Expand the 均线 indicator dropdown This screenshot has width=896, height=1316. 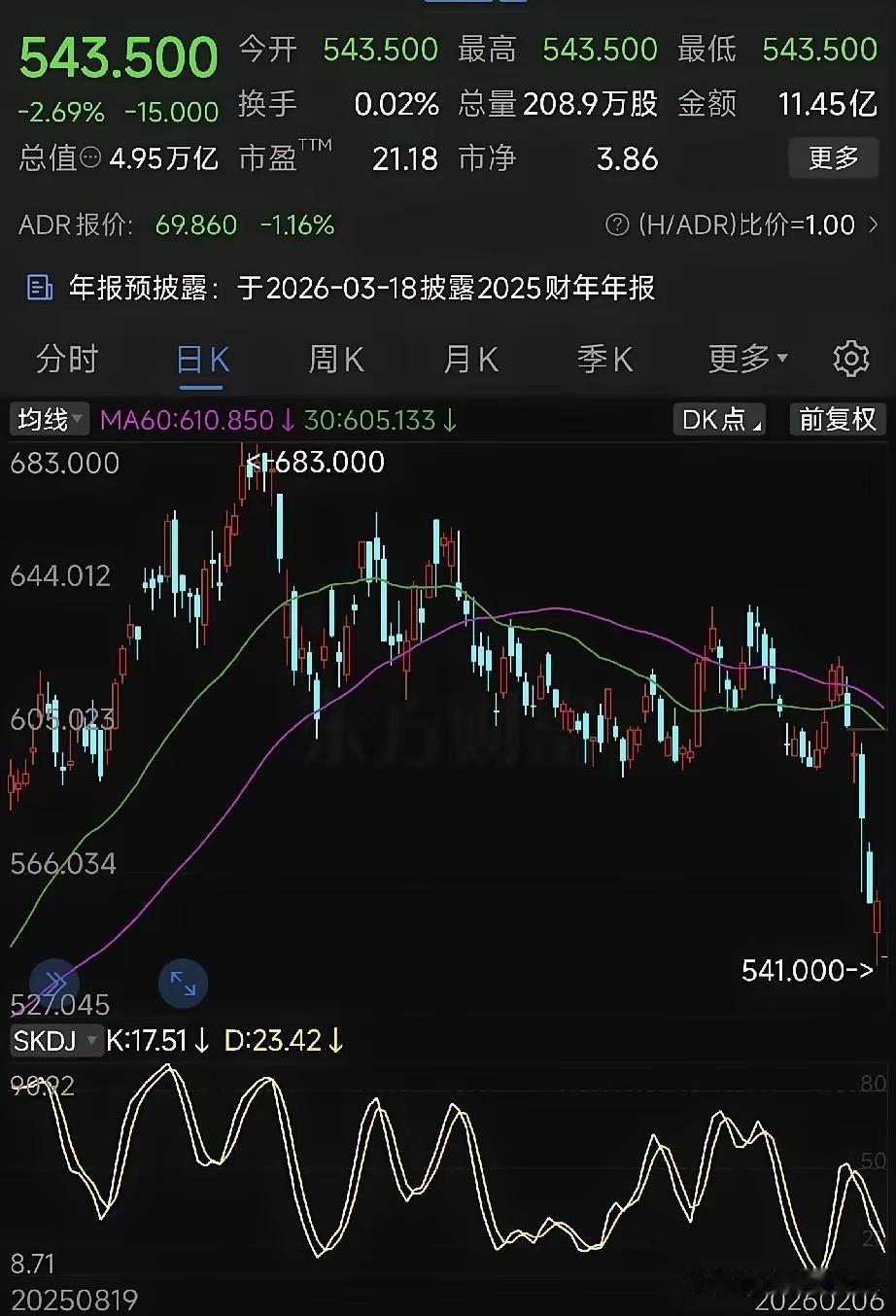[x=50, y=419]
